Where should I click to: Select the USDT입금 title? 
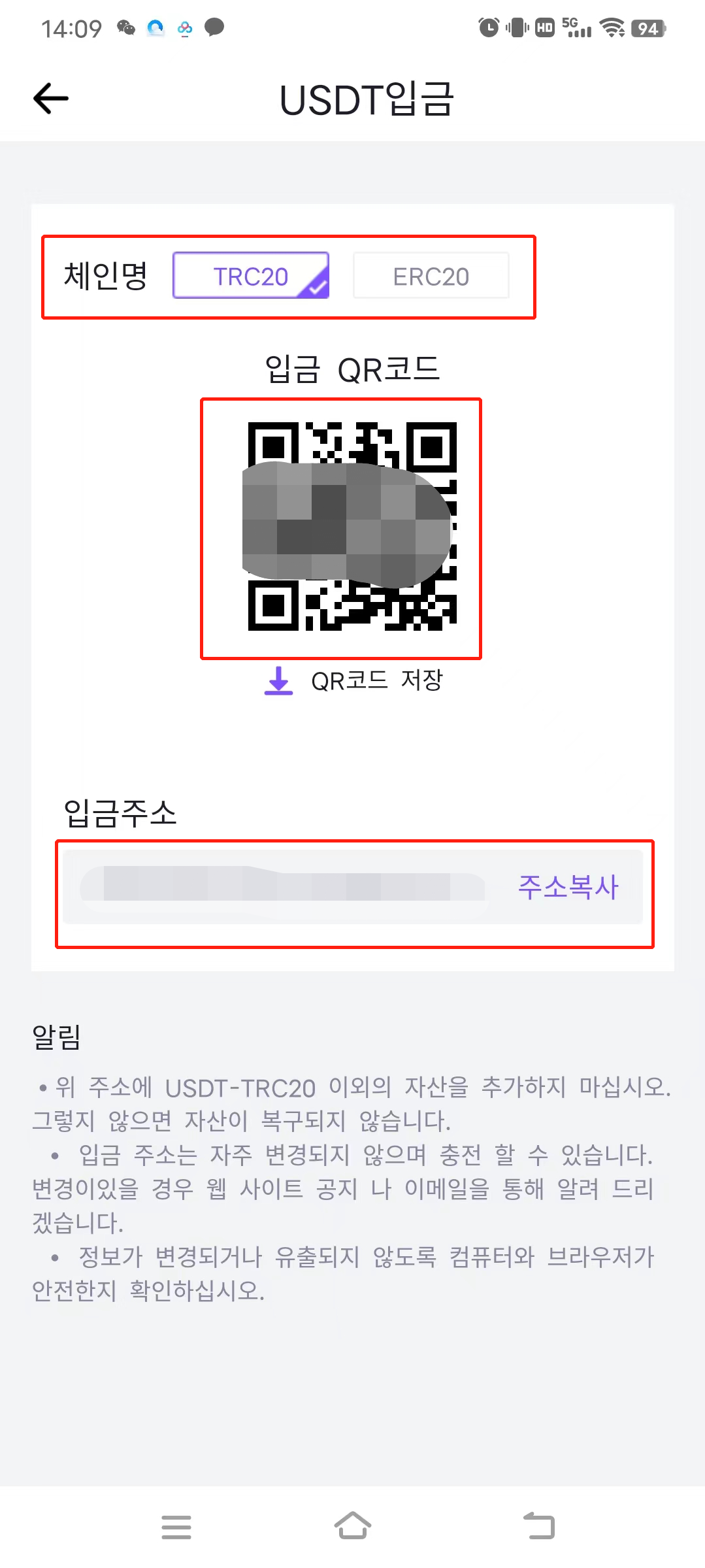pos(366,100)
